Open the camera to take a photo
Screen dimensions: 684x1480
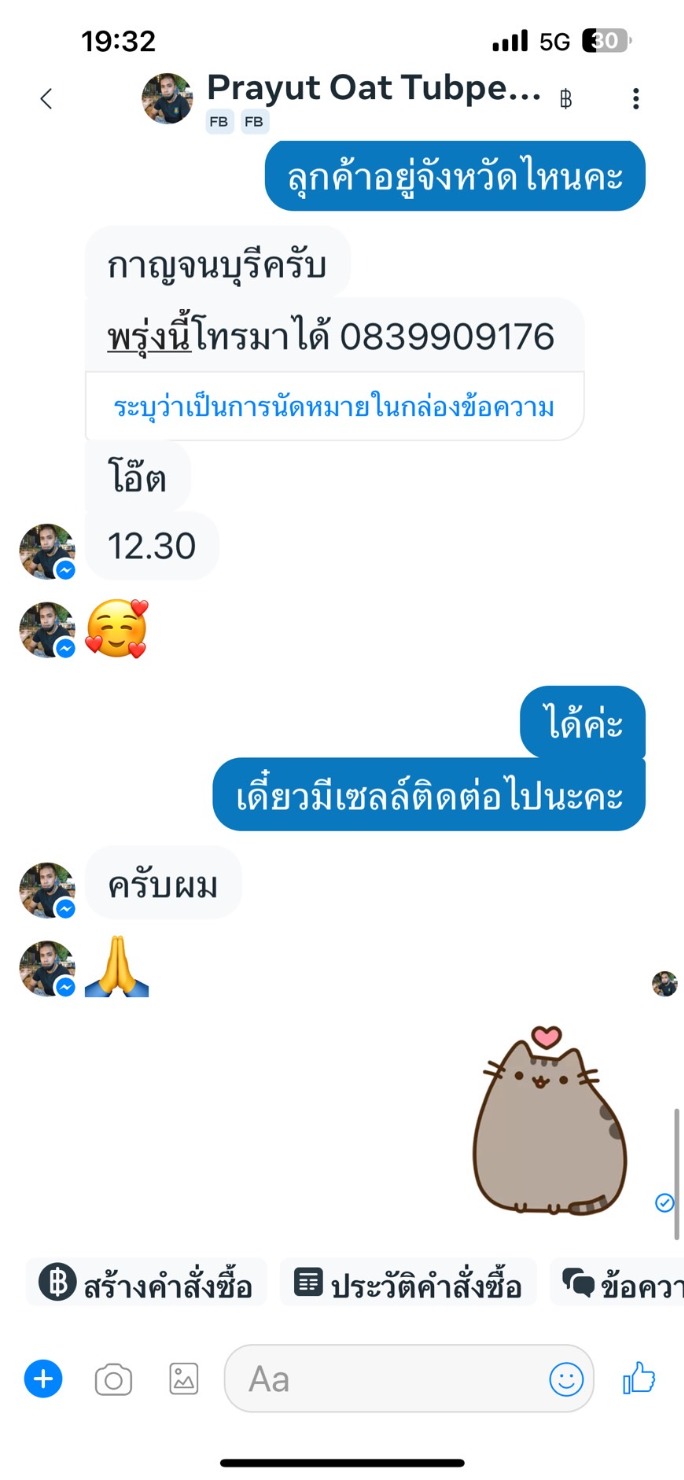113,1380
